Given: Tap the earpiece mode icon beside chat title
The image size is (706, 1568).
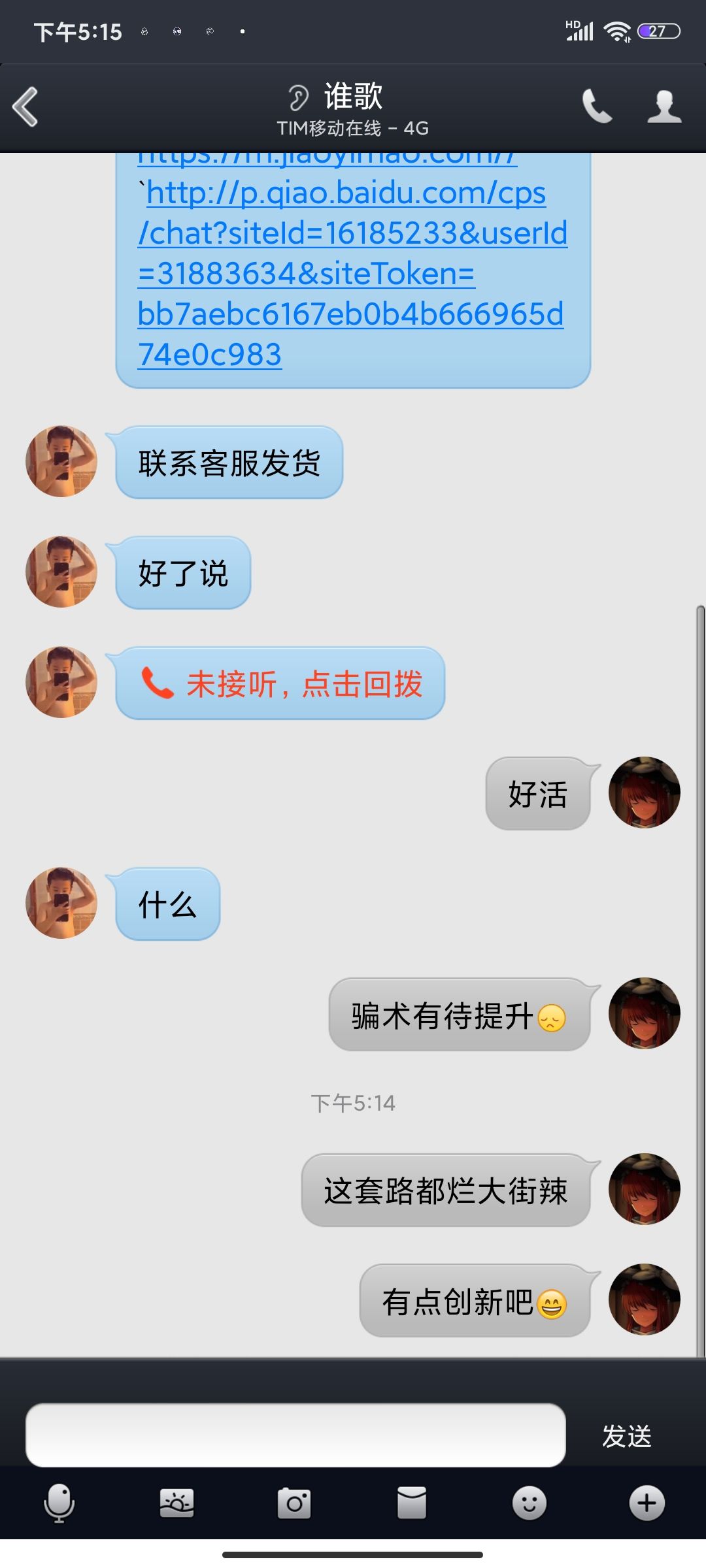Looking at the screenshot, I should click(x=298, y=95).
